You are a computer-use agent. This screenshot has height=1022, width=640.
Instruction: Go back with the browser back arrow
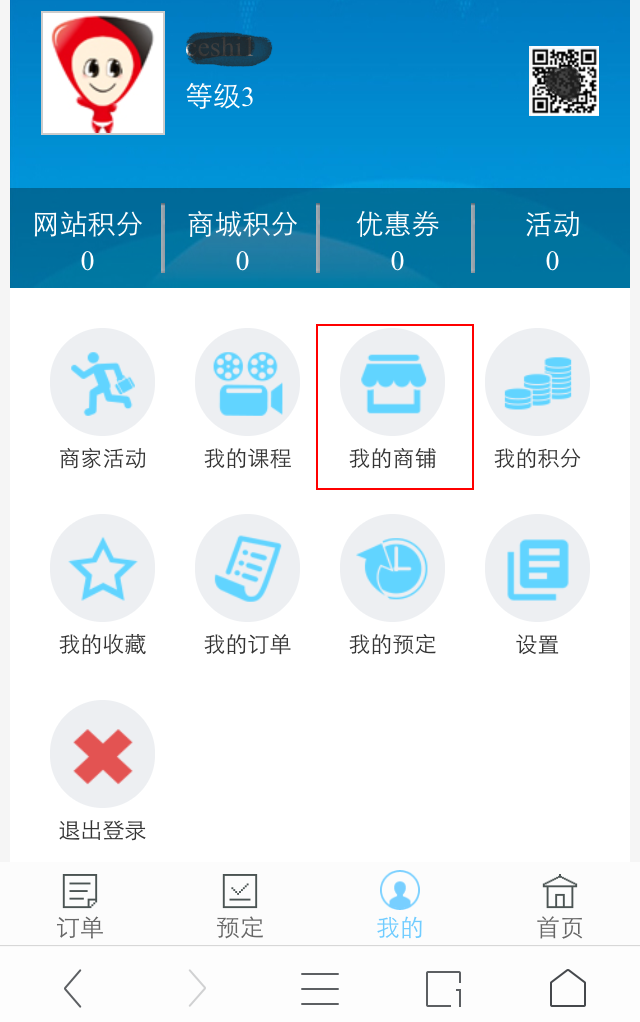[73, 988]
